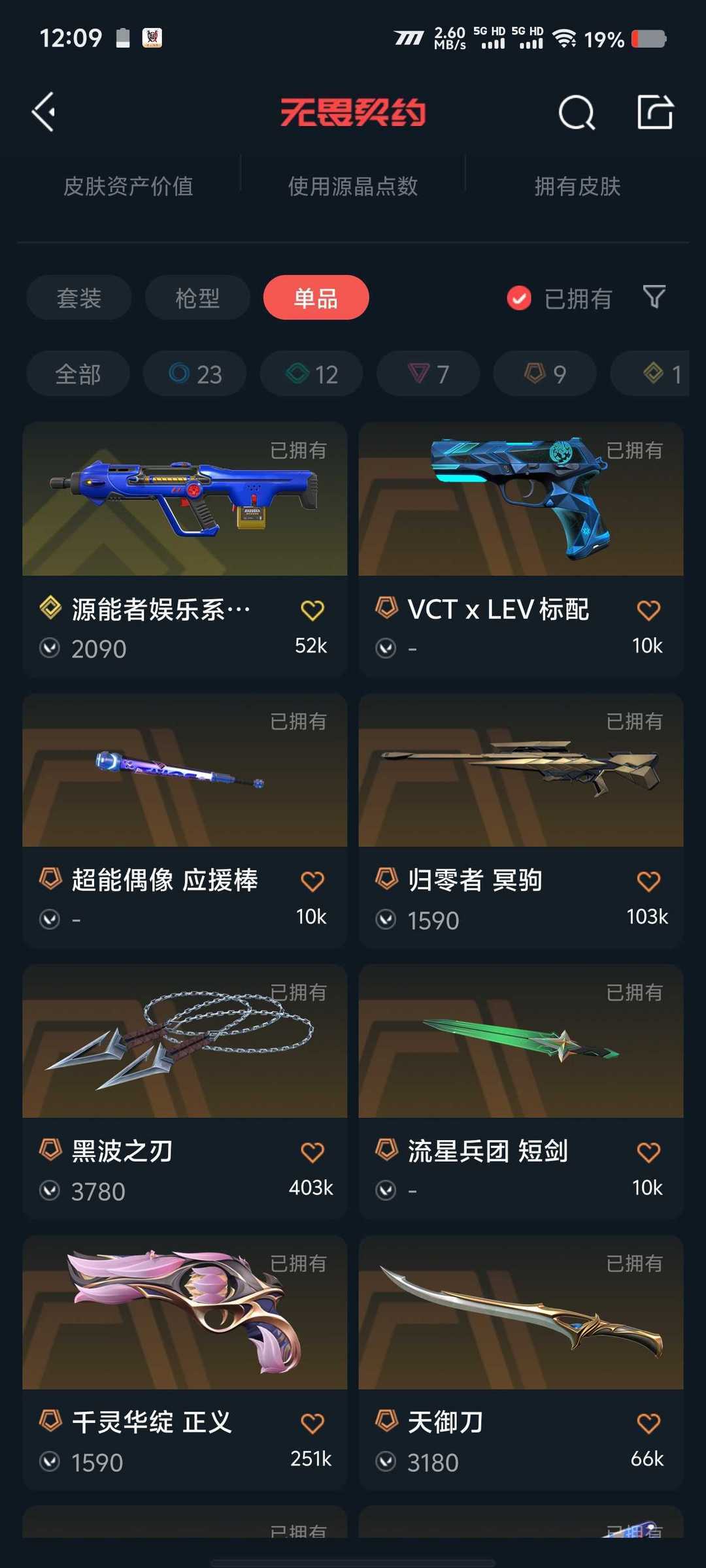Image resolution: width=706 pixels, height=1568 pixels.
Task: Filter by the tier showing 12
Action: (311, 374)
